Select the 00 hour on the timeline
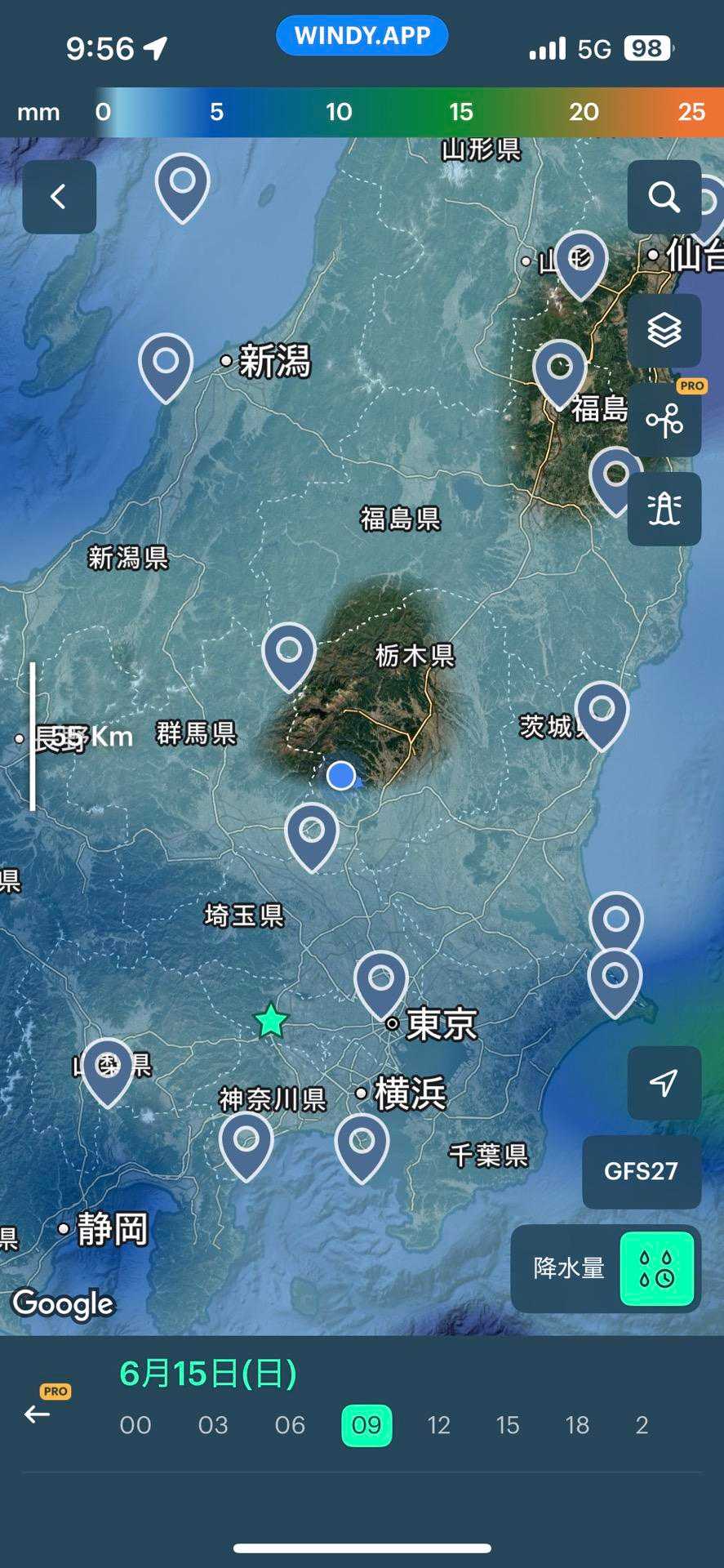This screenshot has height=1568, width=724. [135, 1425]
